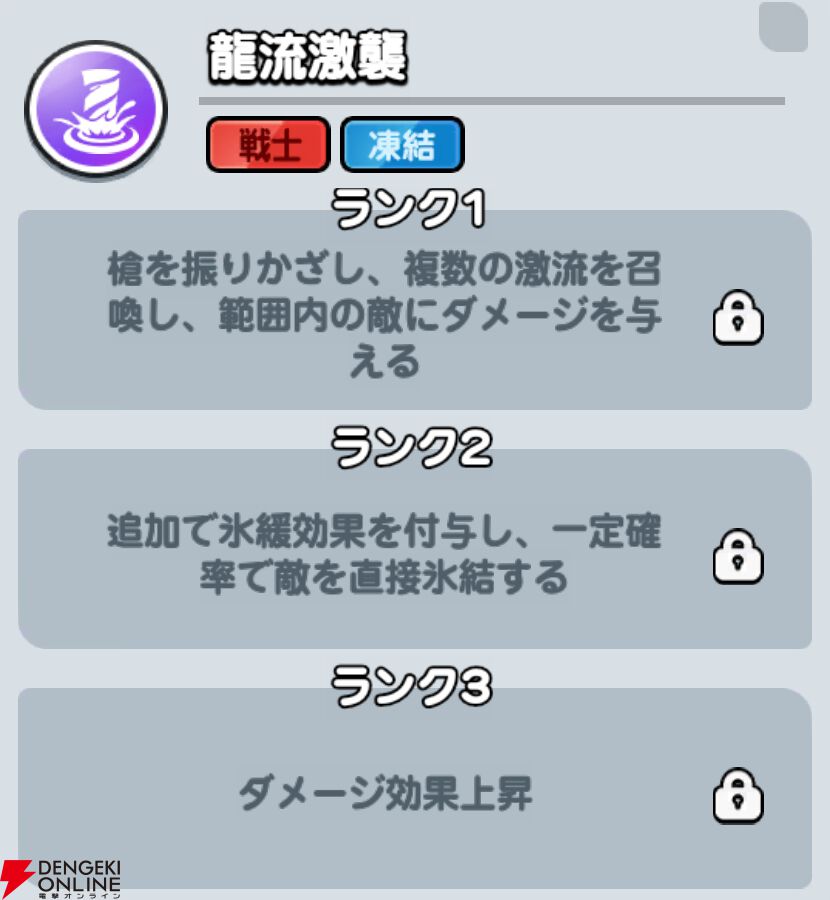Open the locked ランク2 skill panel
Screen dimensions: 830x900
414,550
